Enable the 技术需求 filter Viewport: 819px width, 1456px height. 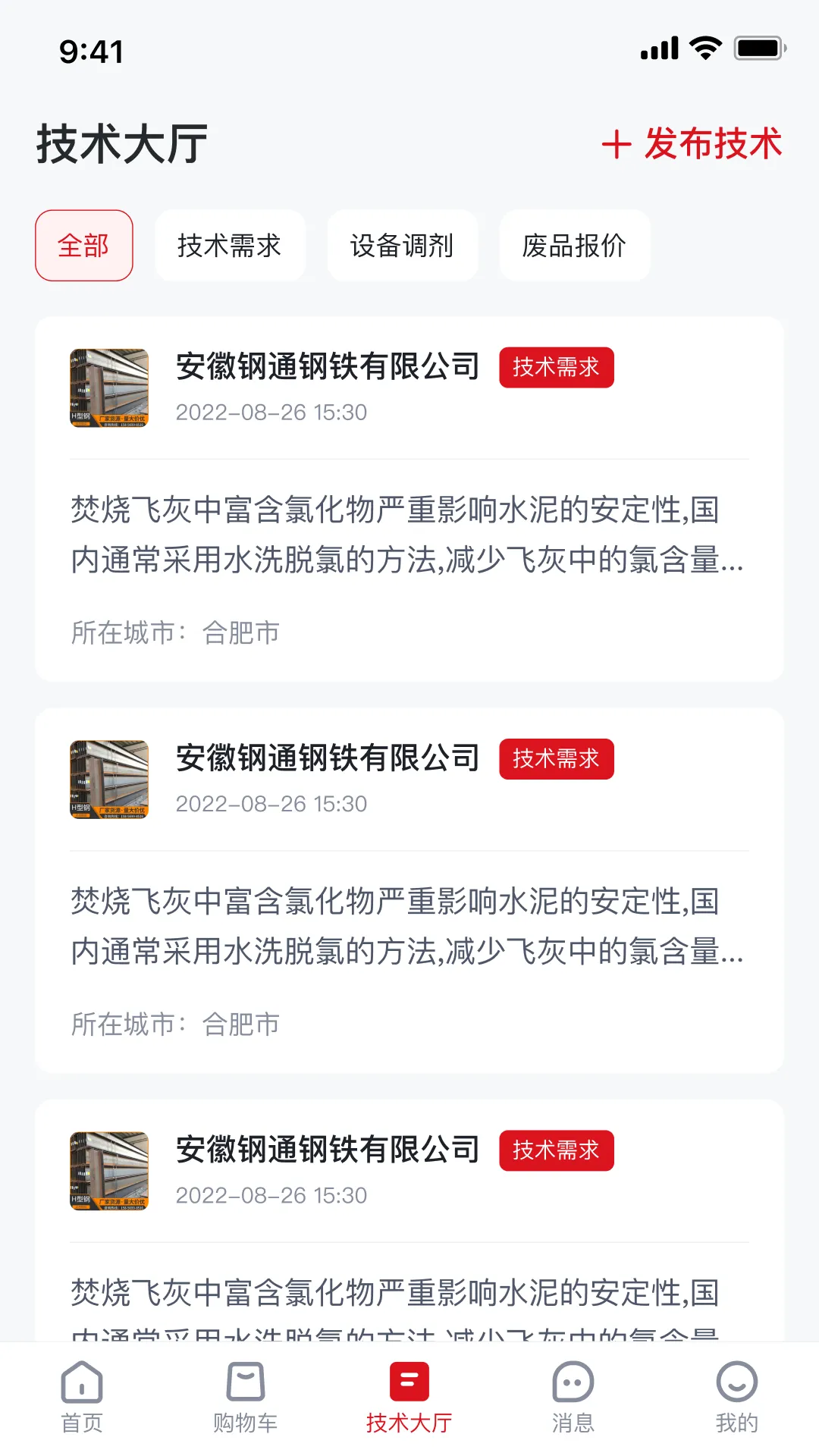tap(230, 245)
